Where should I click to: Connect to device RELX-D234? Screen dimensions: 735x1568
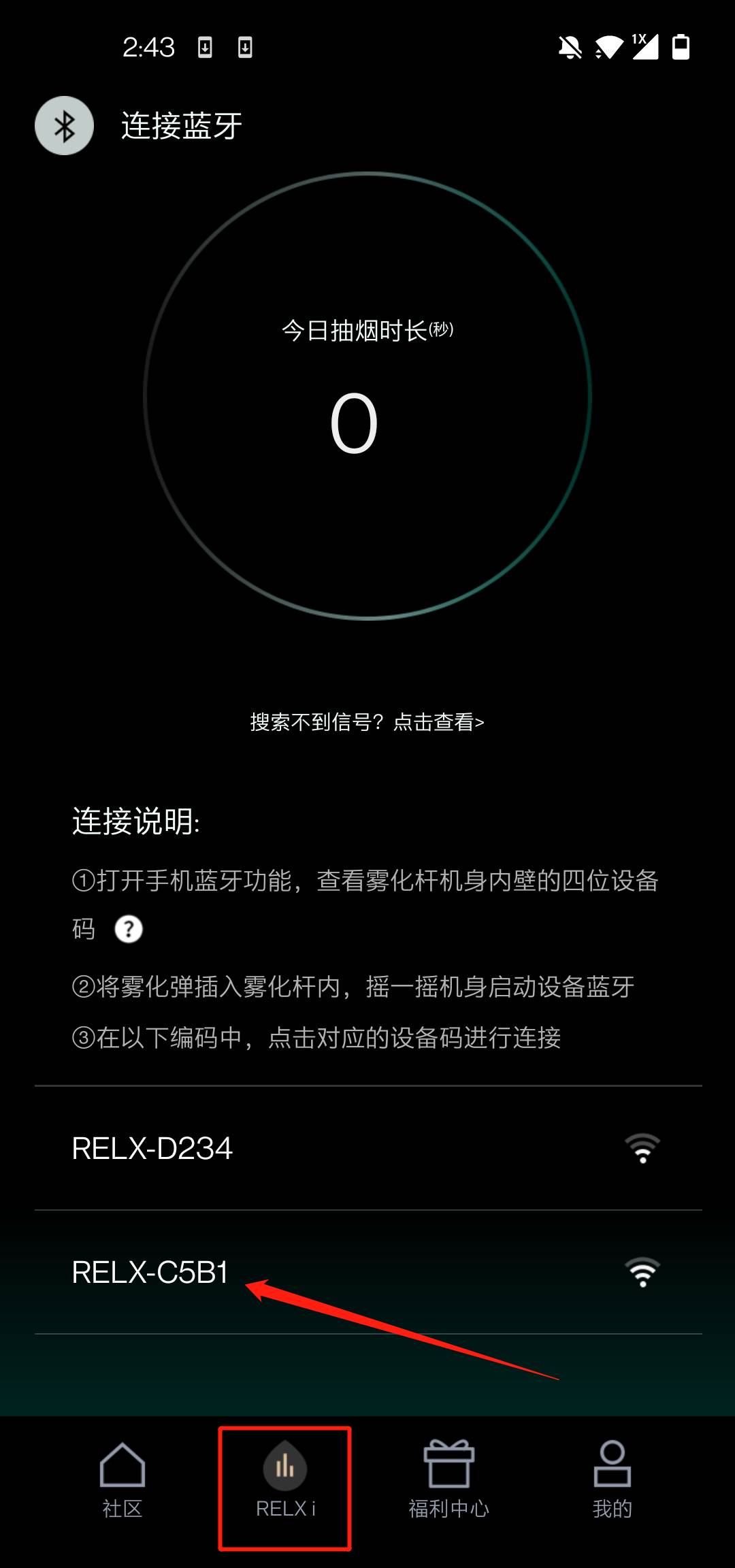[x=367, y=1148]
